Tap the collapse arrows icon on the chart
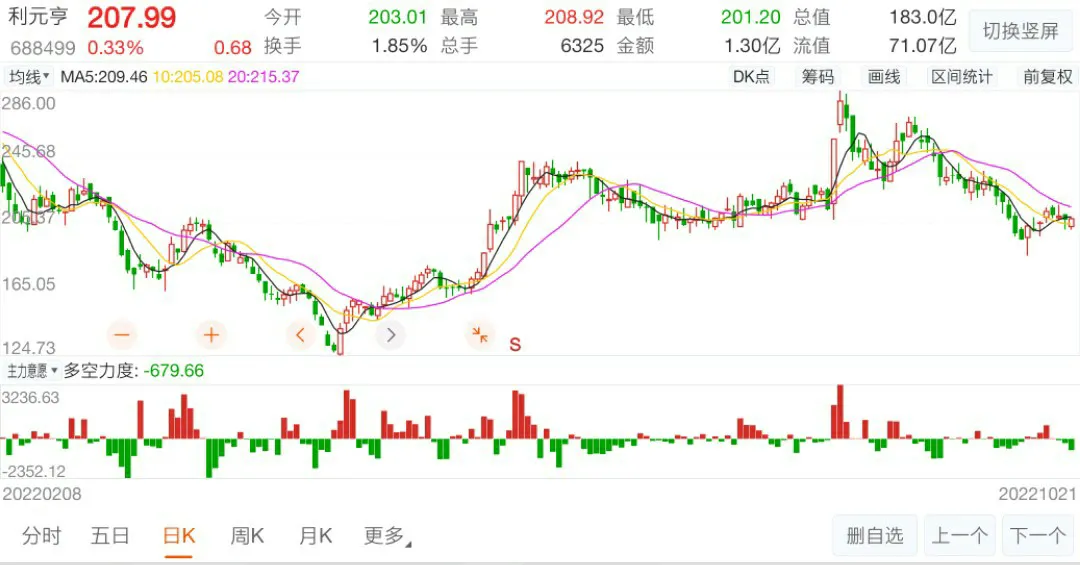Image resolution: width=1080 pixels, height=565 pixels. pyautogui.click(x=480, y=334)
